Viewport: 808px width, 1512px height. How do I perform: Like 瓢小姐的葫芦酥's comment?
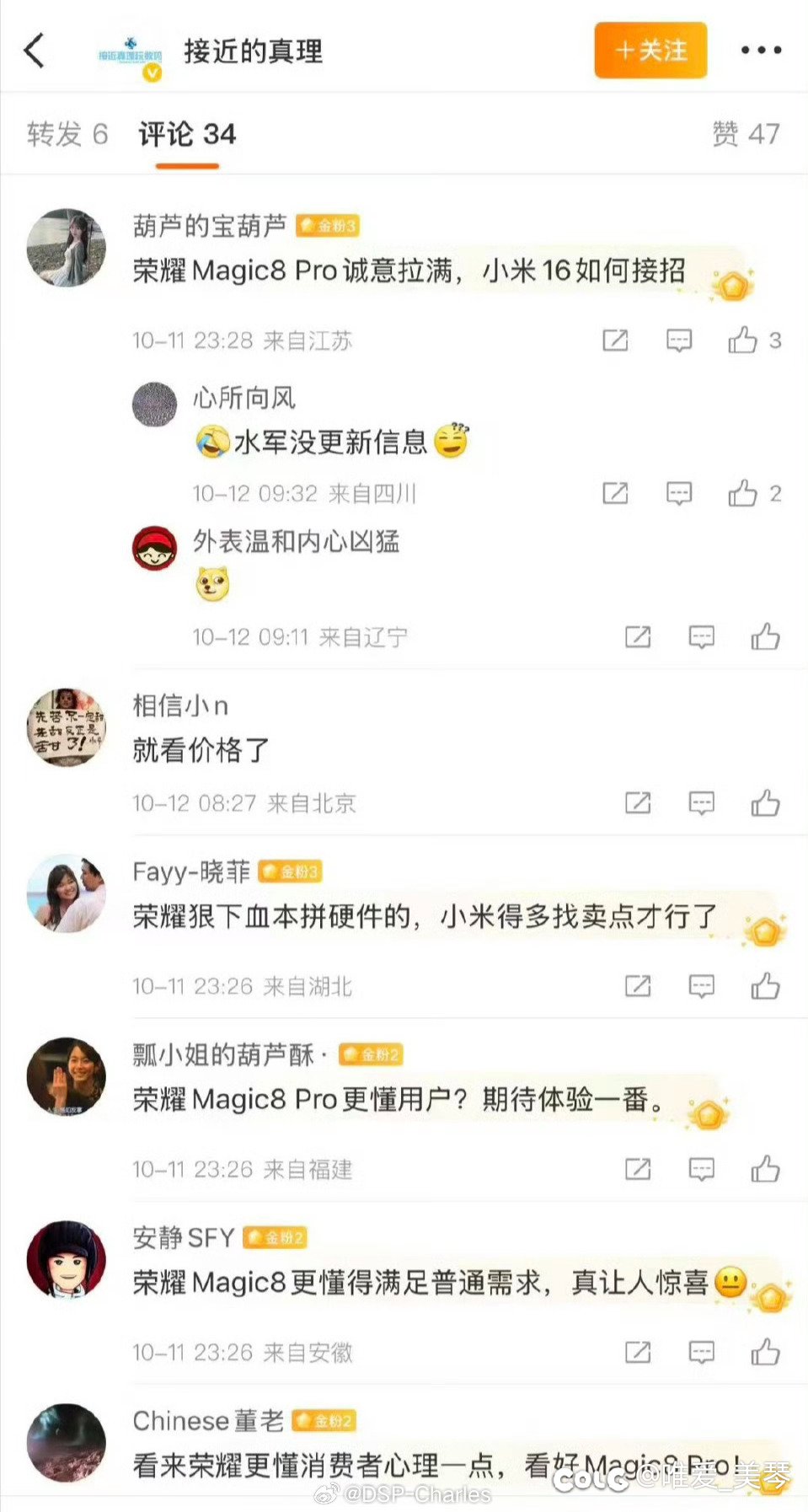[x=765, y=1169]
